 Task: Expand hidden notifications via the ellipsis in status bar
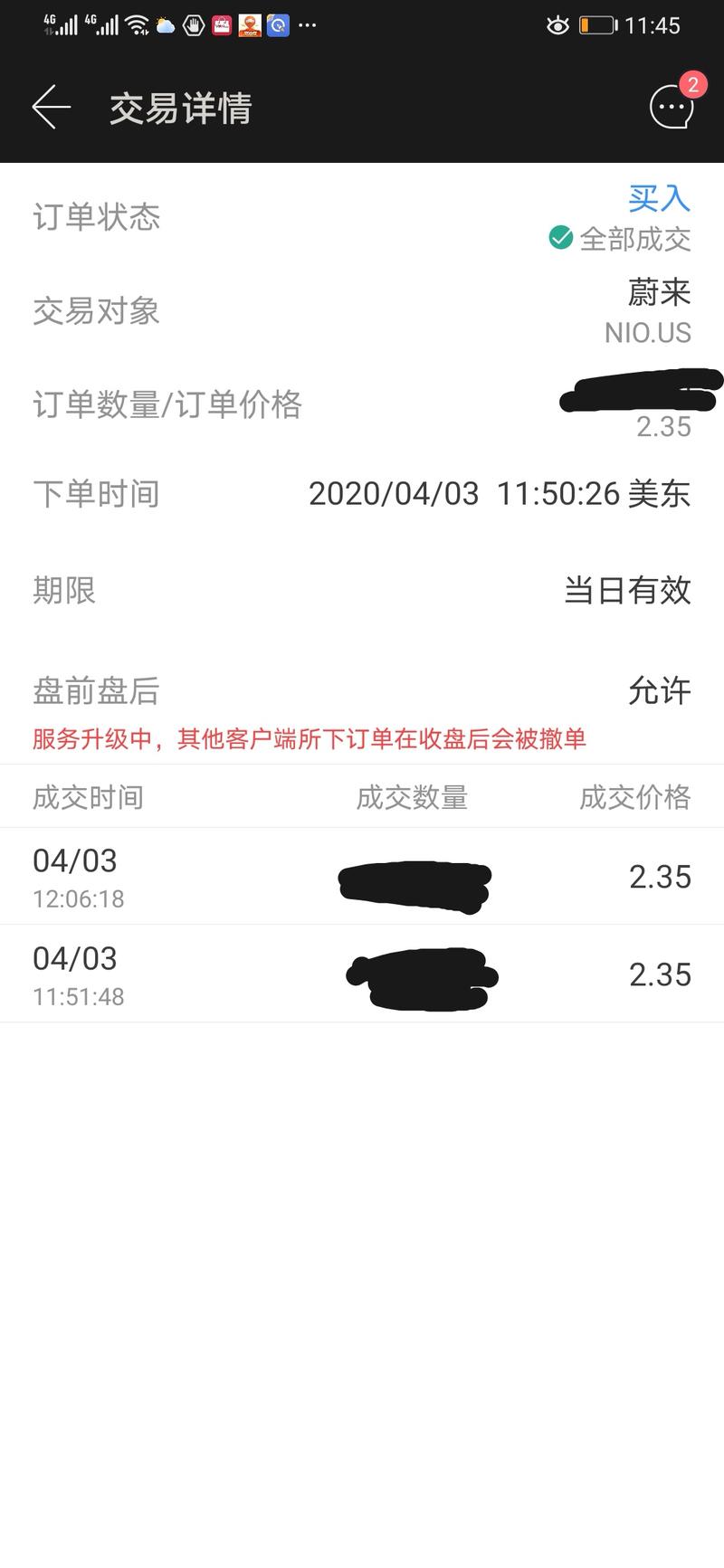click(x=308, y=25)
